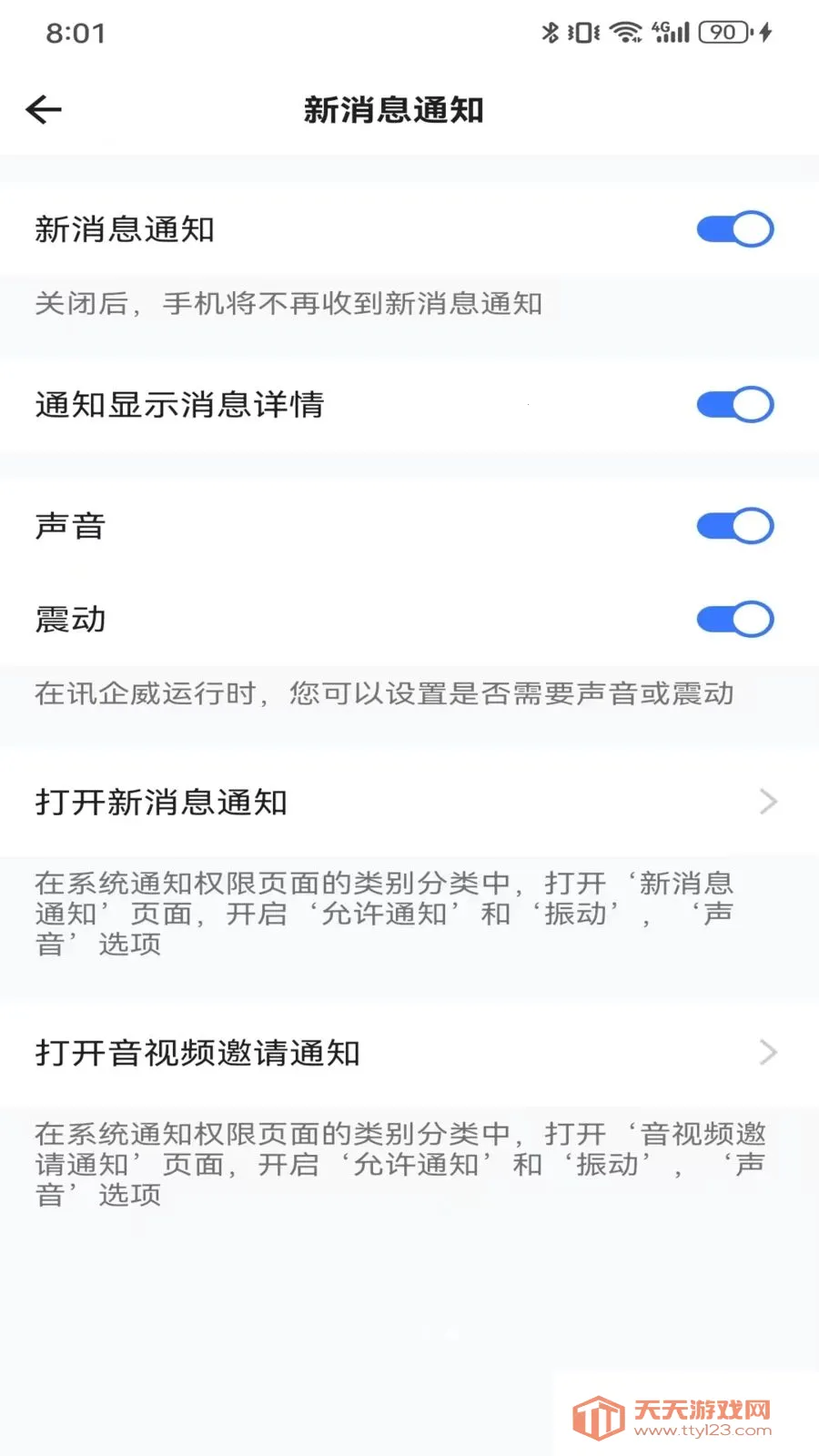Select the Wi-Fi icon in the status bar
Image resolution: width=819 pixels, height=1456 pixels.
coord(628,30)
